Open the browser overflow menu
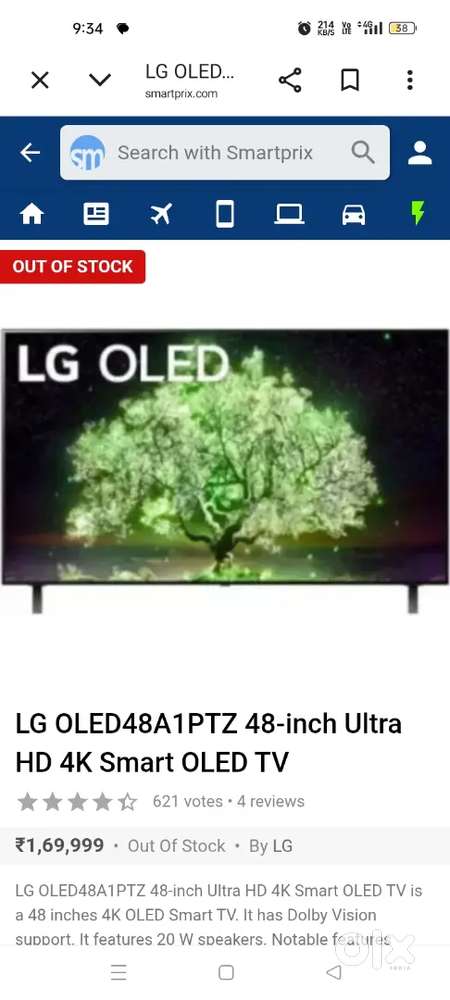The image size is (450, 1000). (409, 80)
